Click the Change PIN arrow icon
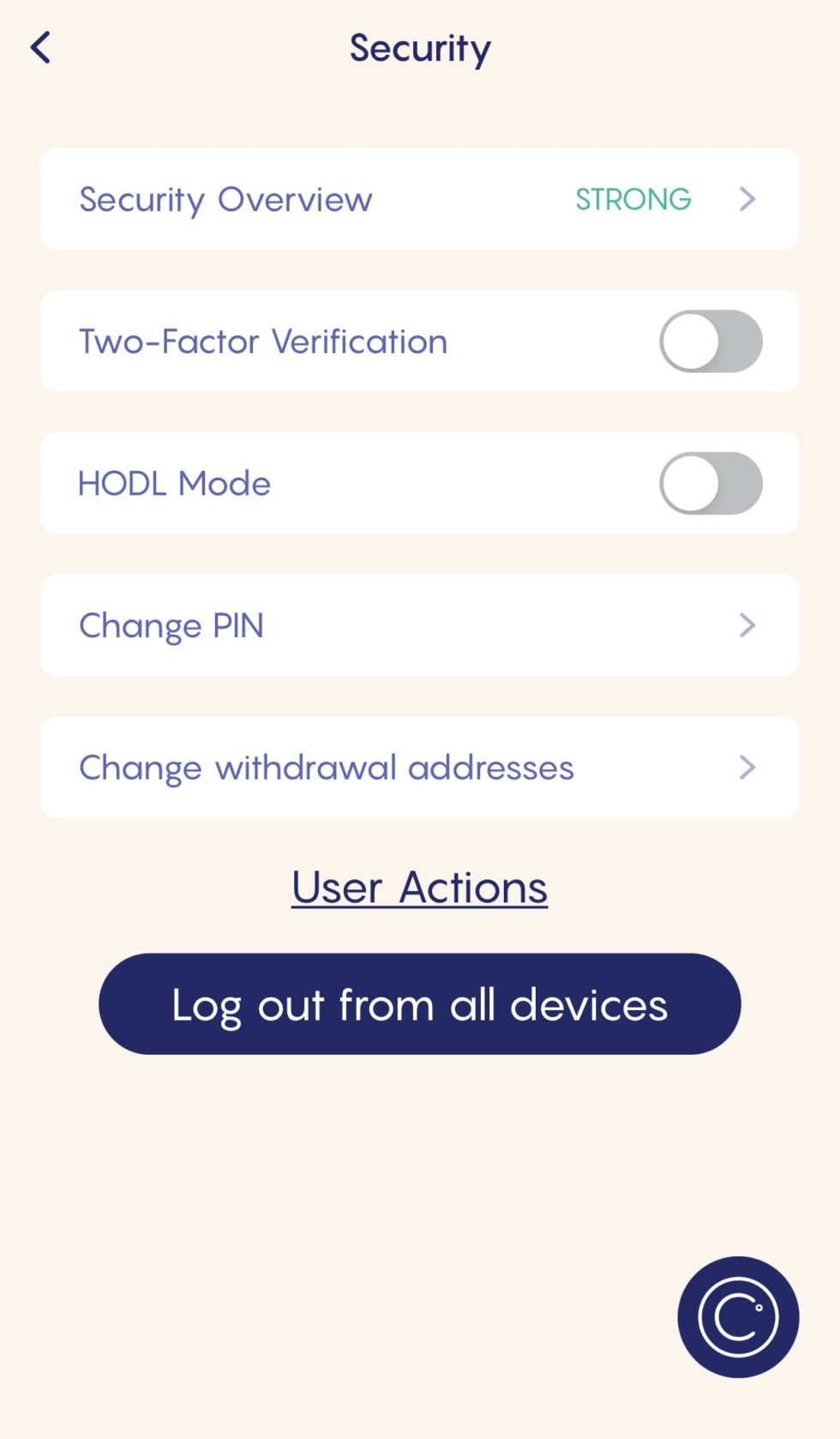This screenshot has width=840, height=1439. (x=747, y=625)
